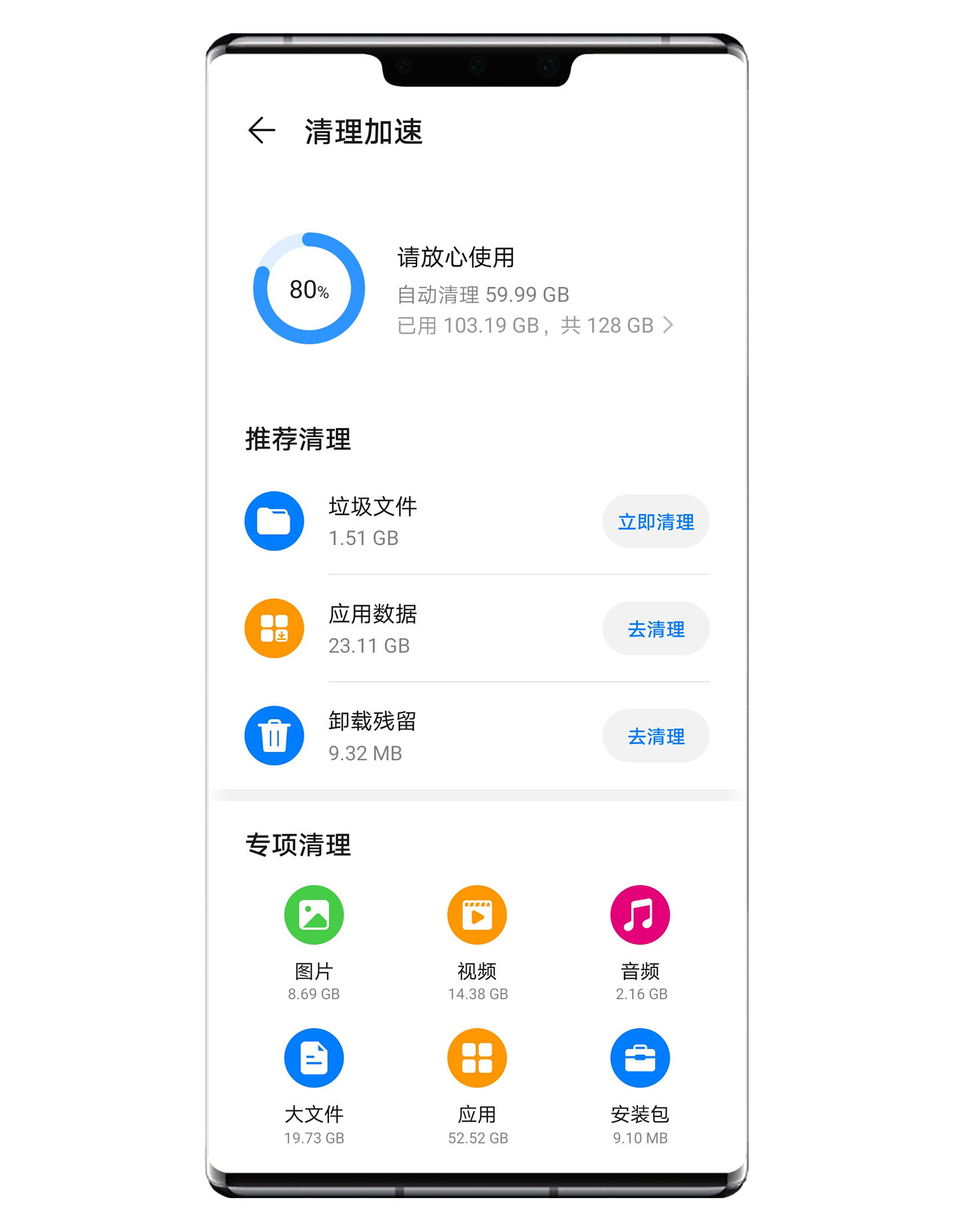
Task: View the 推荐清理 section header
Action: pyautogui.click(x=298, y=439)
